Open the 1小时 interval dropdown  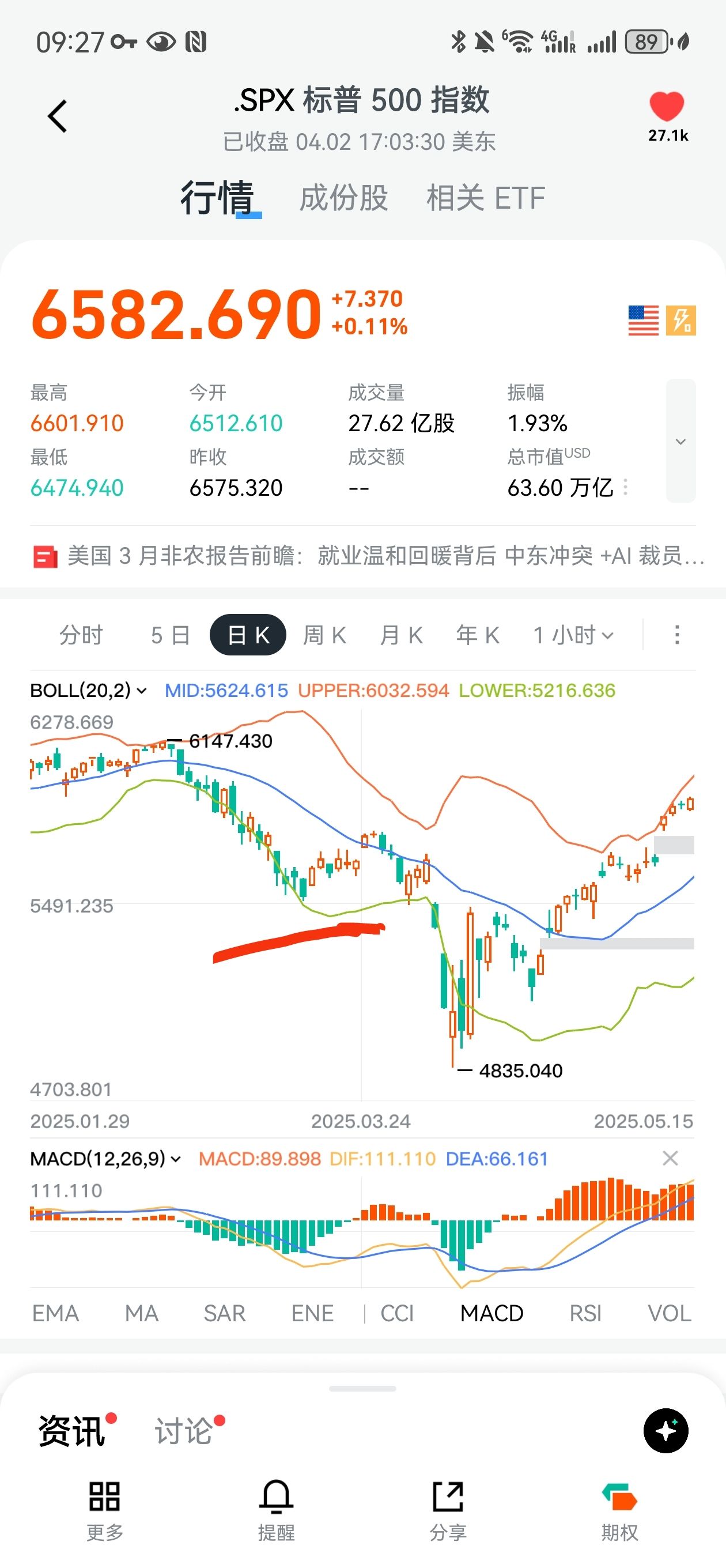pyautogui.click(x=573, y=635)
